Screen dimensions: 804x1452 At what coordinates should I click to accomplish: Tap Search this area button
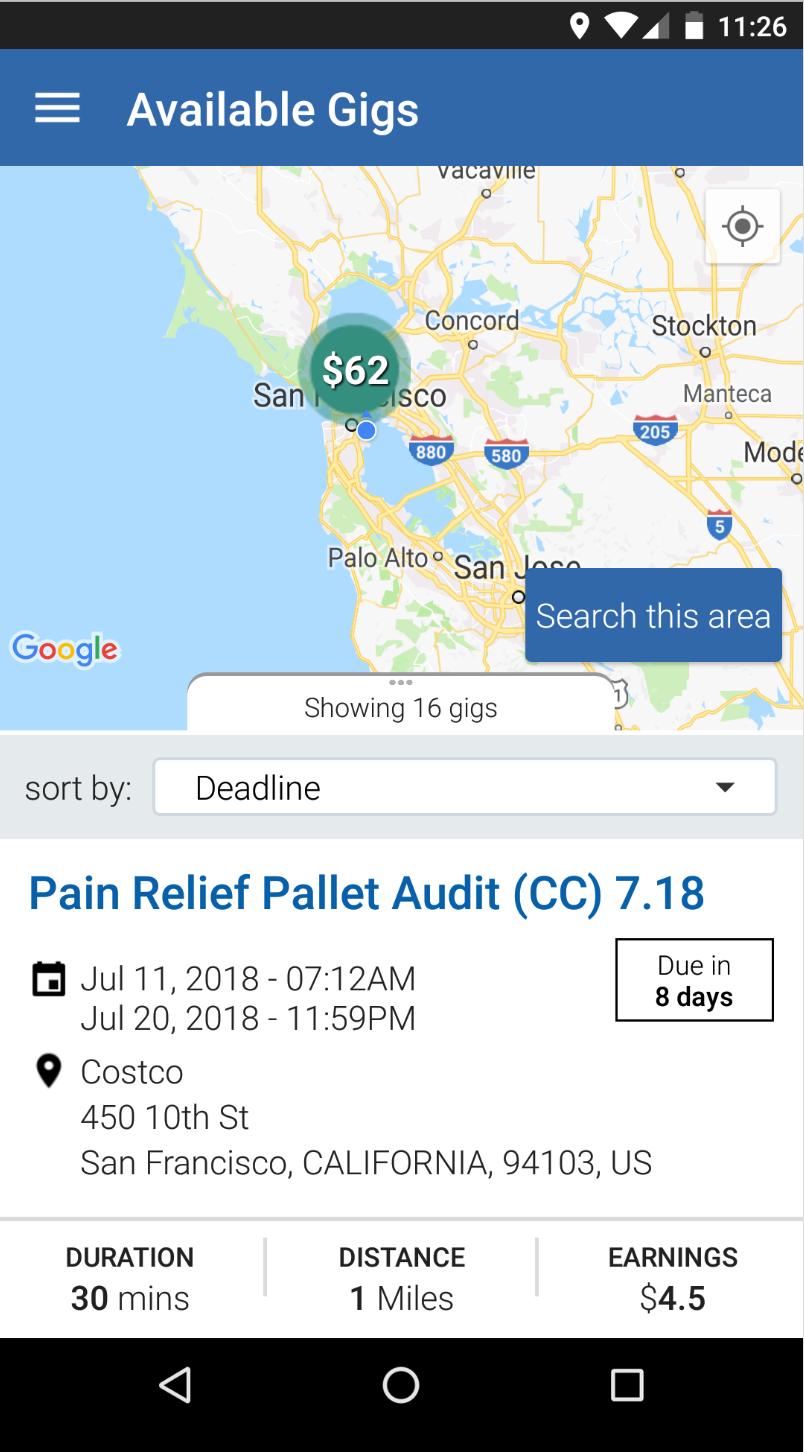point(653,615)
